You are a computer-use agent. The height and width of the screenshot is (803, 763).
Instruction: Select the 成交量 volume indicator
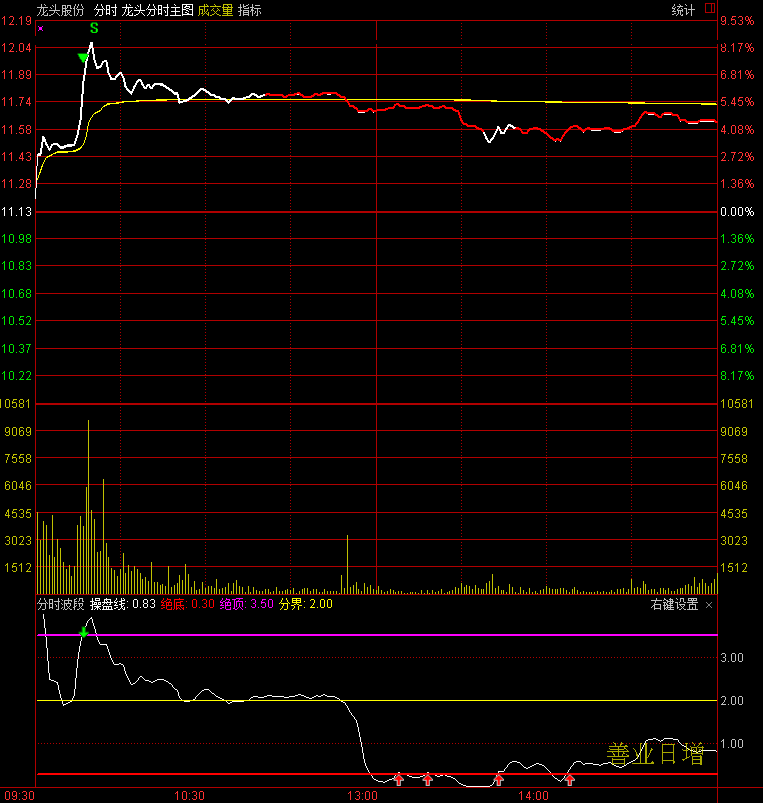tap(215, 10)
